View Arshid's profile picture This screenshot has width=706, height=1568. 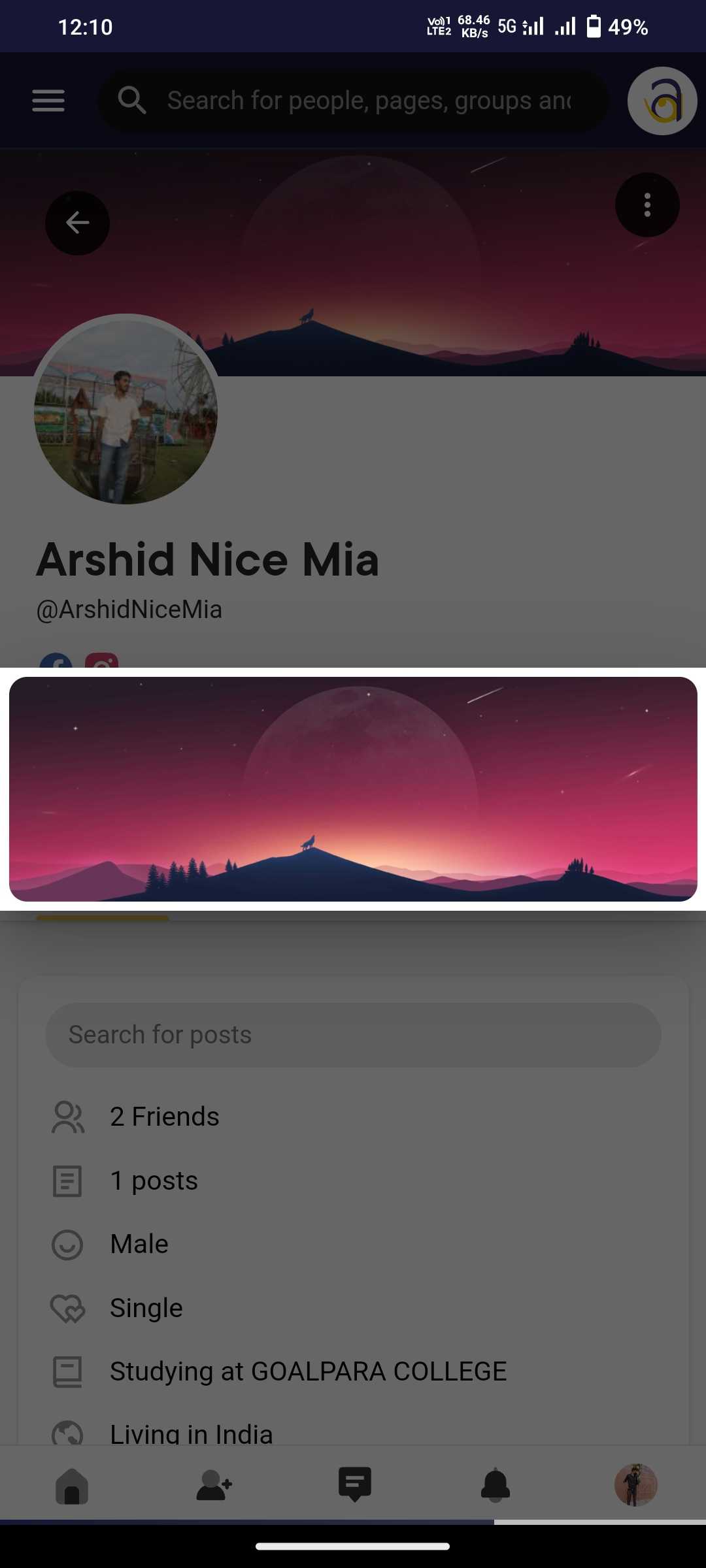pos(126,412)
